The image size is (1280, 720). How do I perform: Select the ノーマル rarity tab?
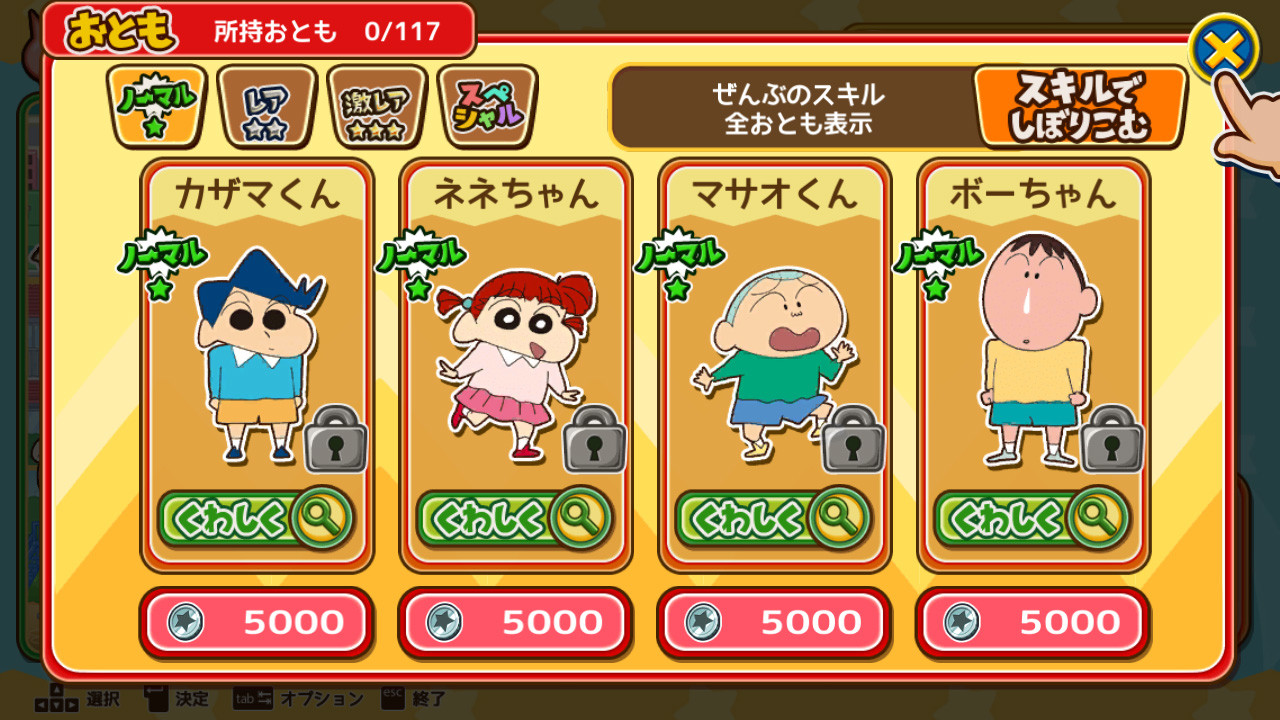pos(157,106)
